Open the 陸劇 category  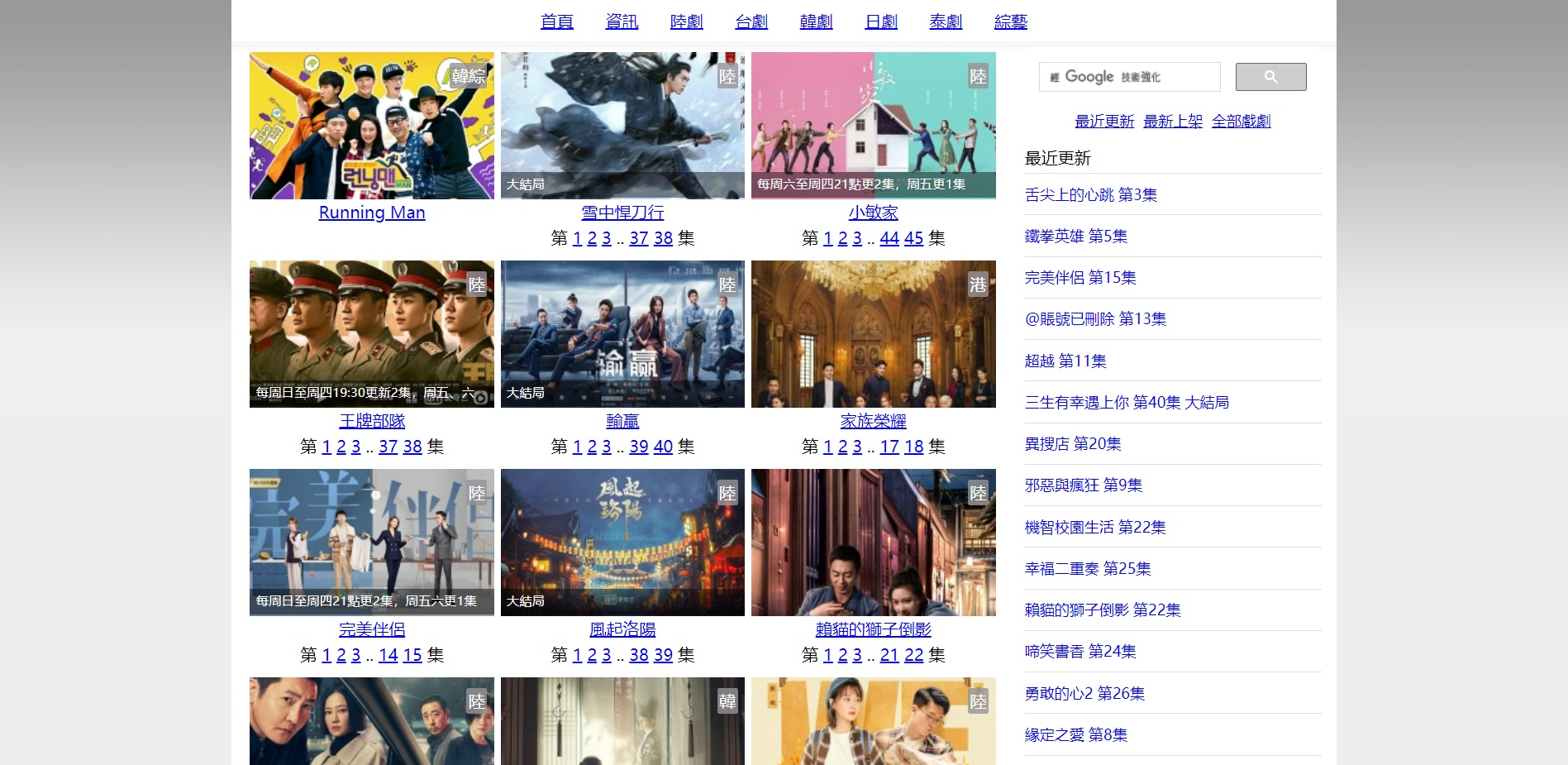pos(686,22)
